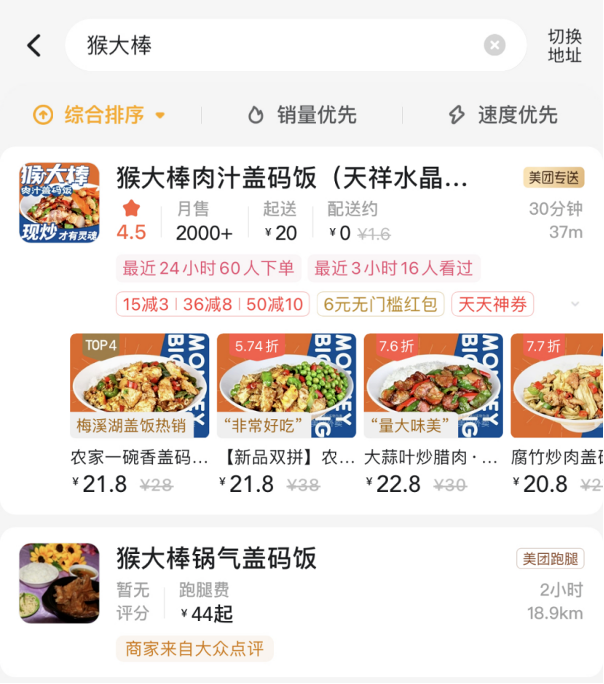Tap the search field containing 猴大棒
The height and width of the screenshot is (684, 604).
click(280, 45)
